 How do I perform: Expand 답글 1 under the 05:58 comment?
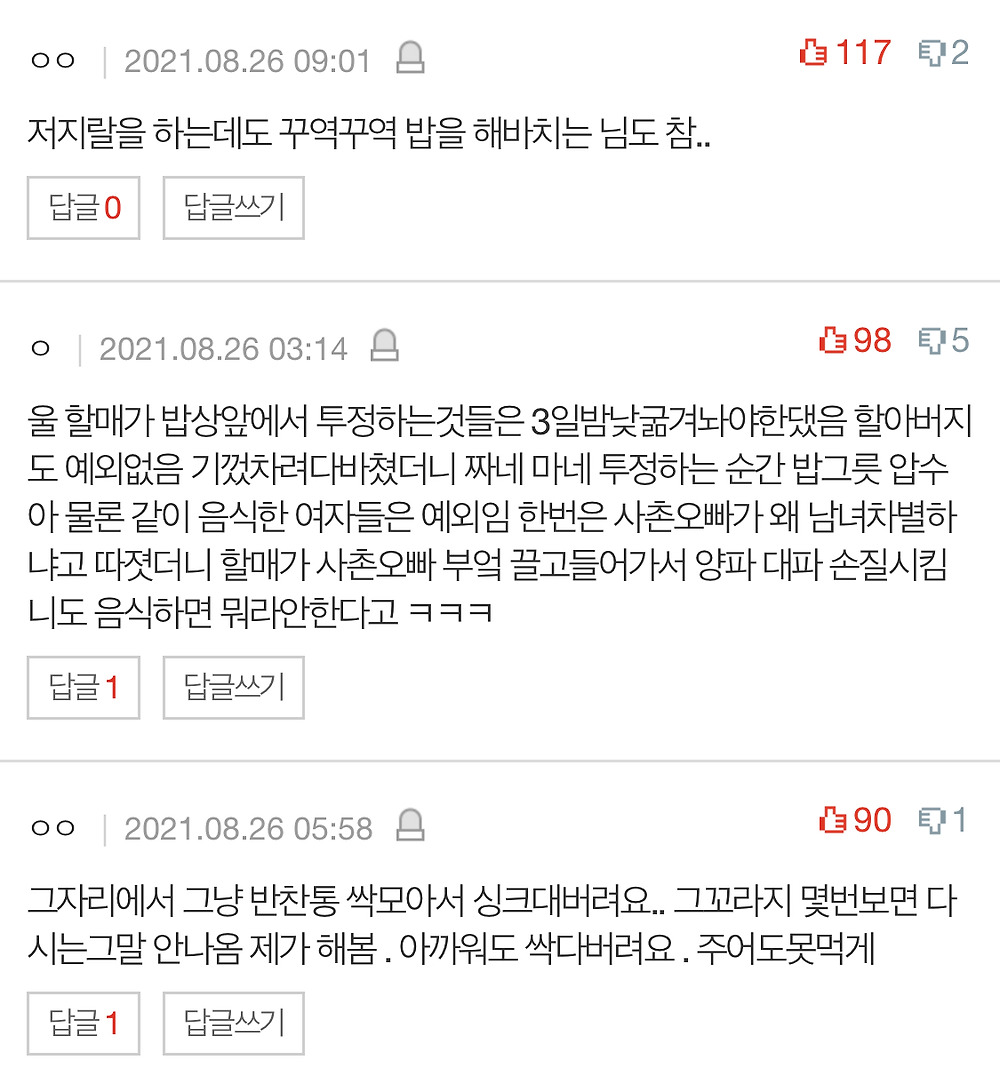pyautogui.click(x=83, y=1023)
